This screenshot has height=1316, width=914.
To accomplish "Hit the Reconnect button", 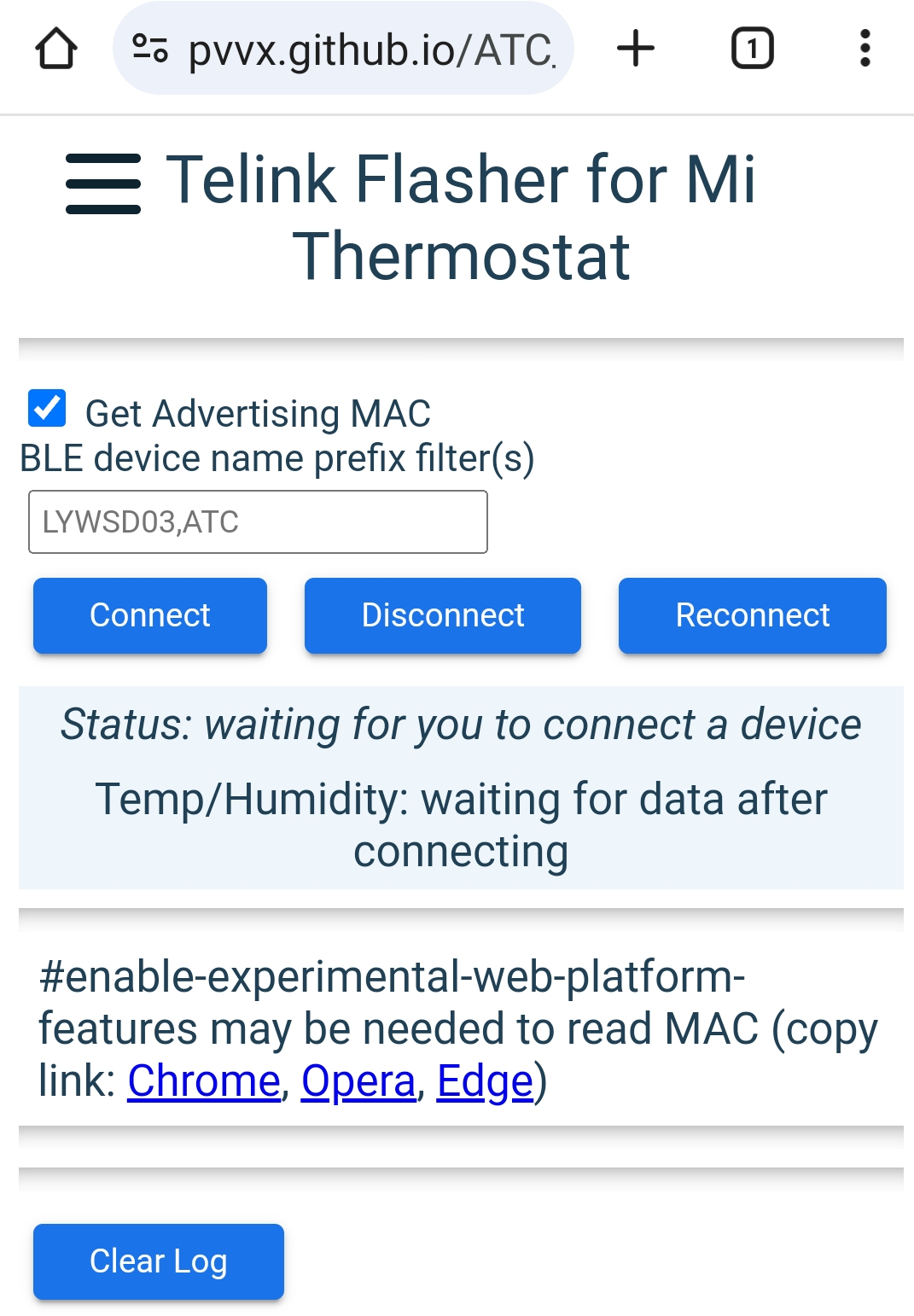I will coord(752,615).
